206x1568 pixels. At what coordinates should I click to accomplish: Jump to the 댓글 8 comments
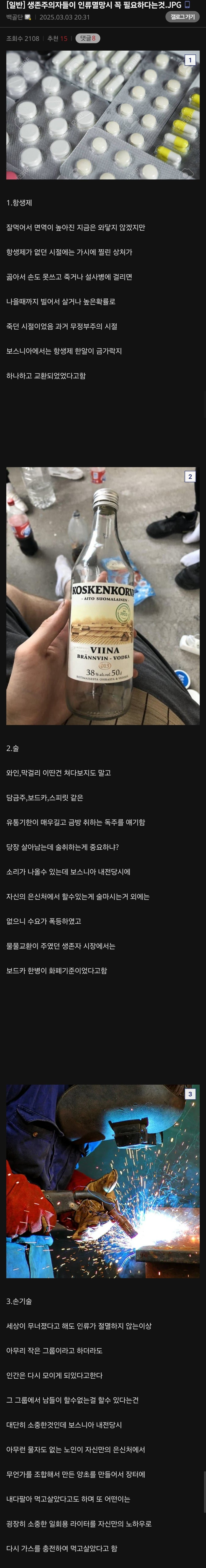88,38
